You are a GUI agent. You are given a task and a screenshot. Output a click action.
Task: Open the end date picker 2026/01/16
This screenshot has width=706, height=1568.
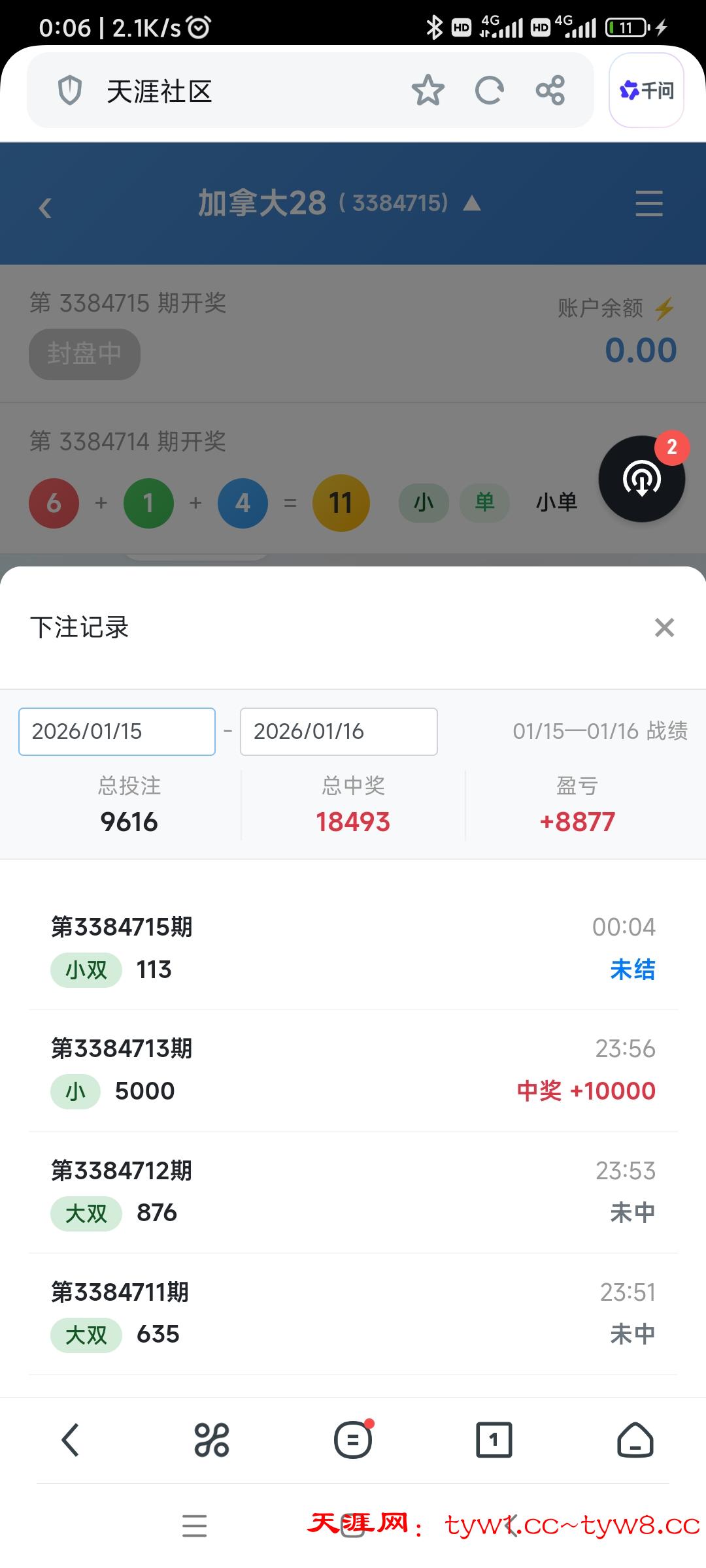(x=339, y=732)
